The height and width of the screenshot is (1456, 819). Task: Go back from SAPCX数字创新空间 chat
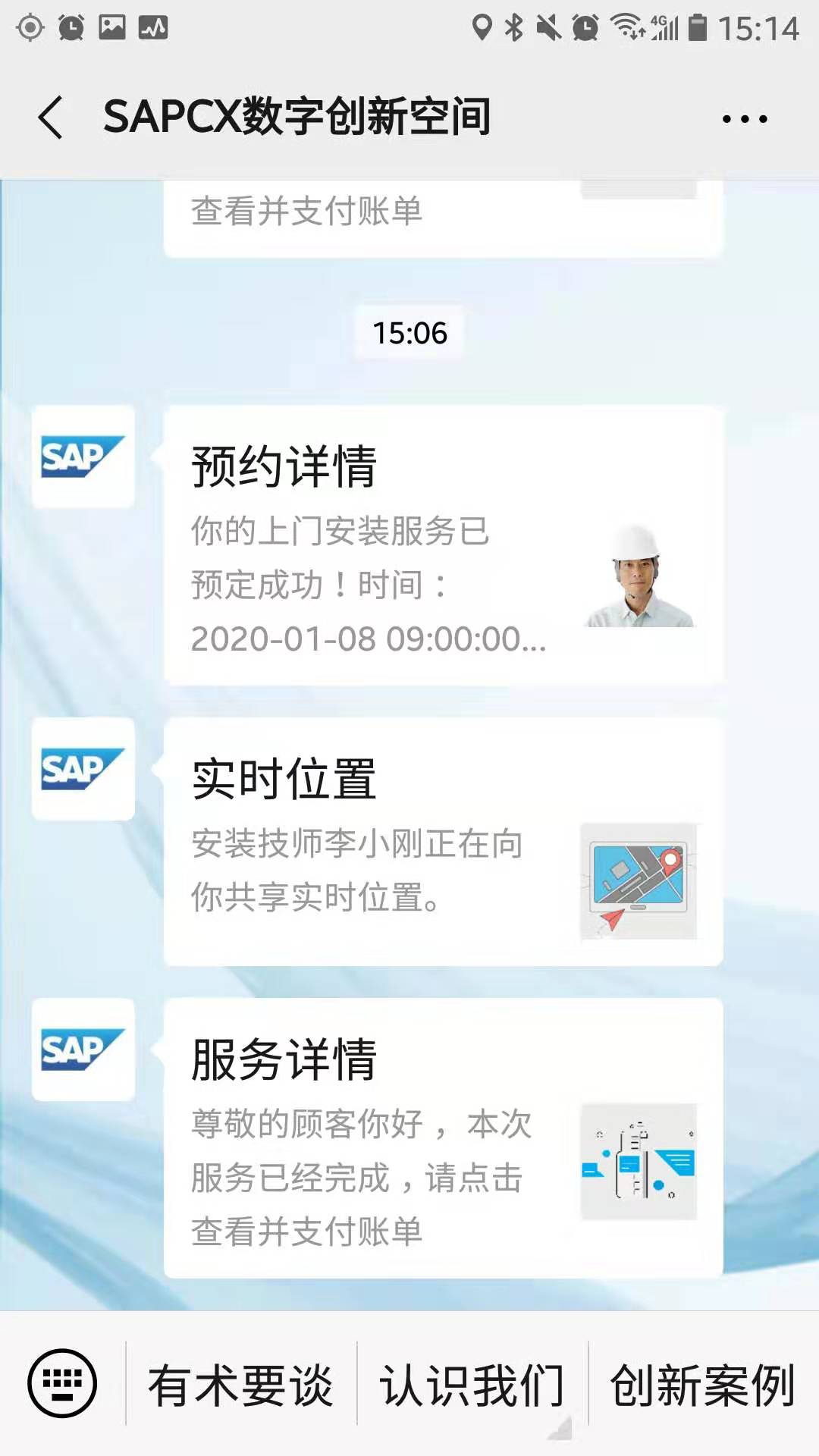coord(50,118)
